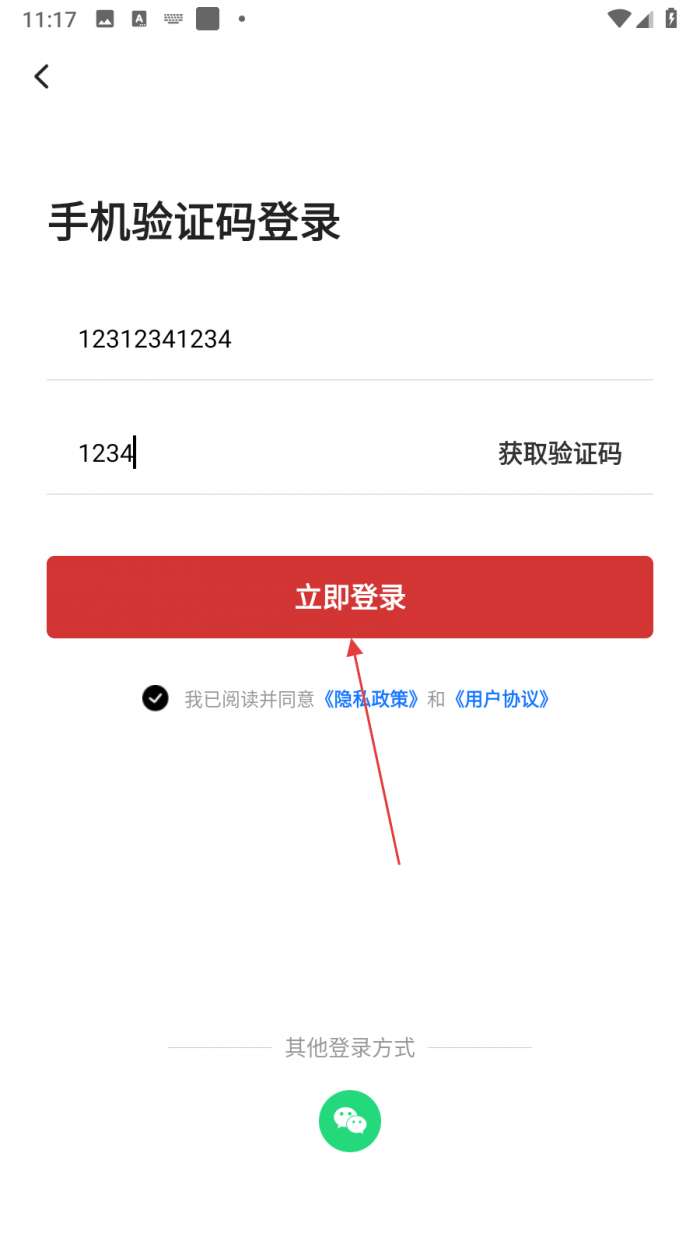Request a code via 获取验证码
700x1244 pixels.
click(560, 453)
